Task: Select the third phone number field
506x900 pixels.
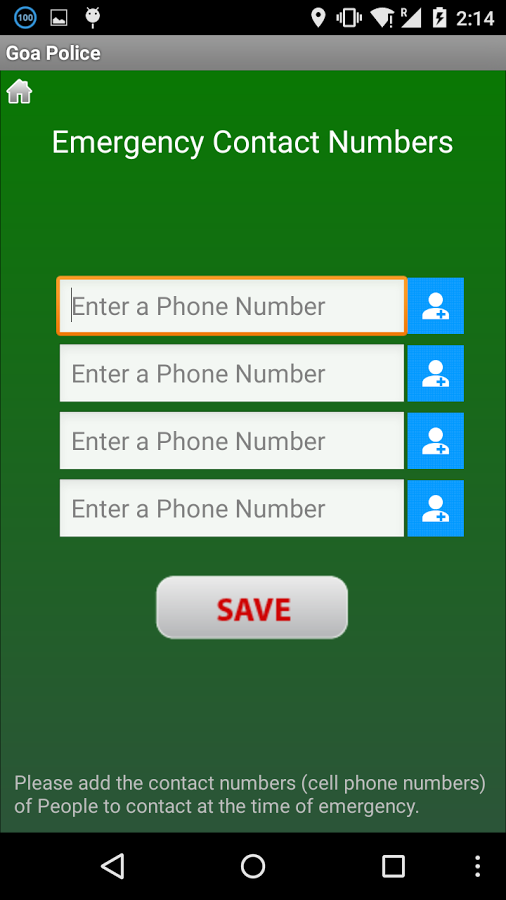Action: [x=232, y=441]
